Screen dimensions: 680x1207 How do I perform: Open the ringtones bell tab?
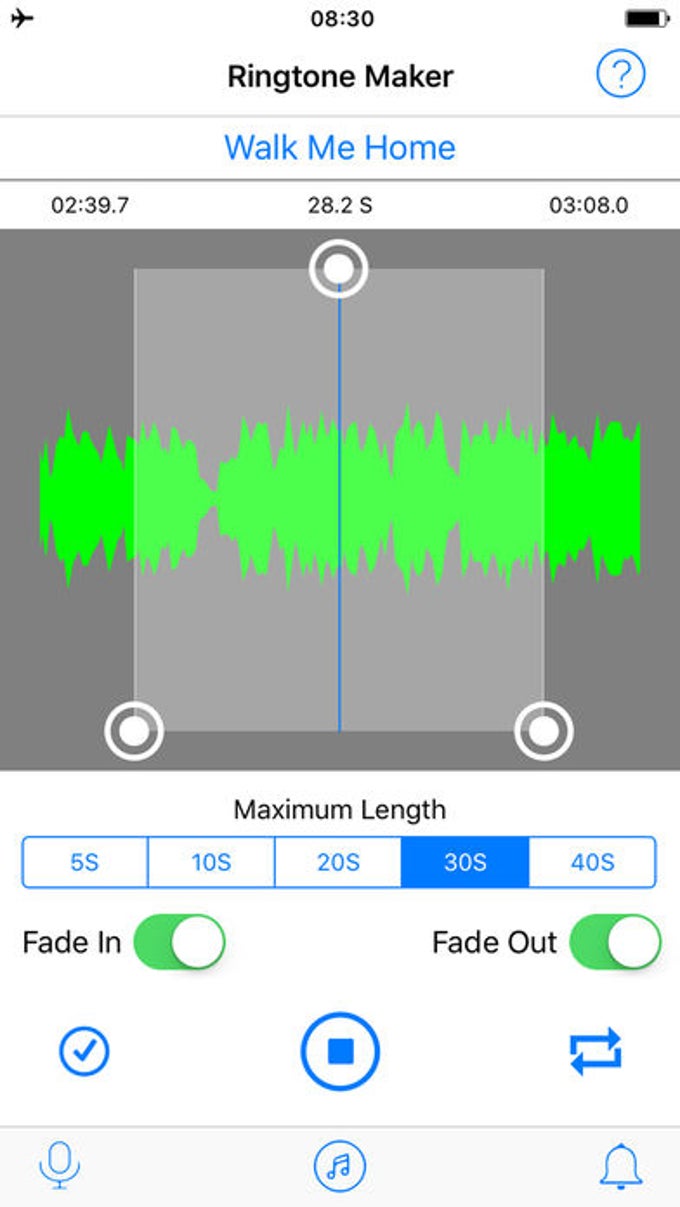620,1166
